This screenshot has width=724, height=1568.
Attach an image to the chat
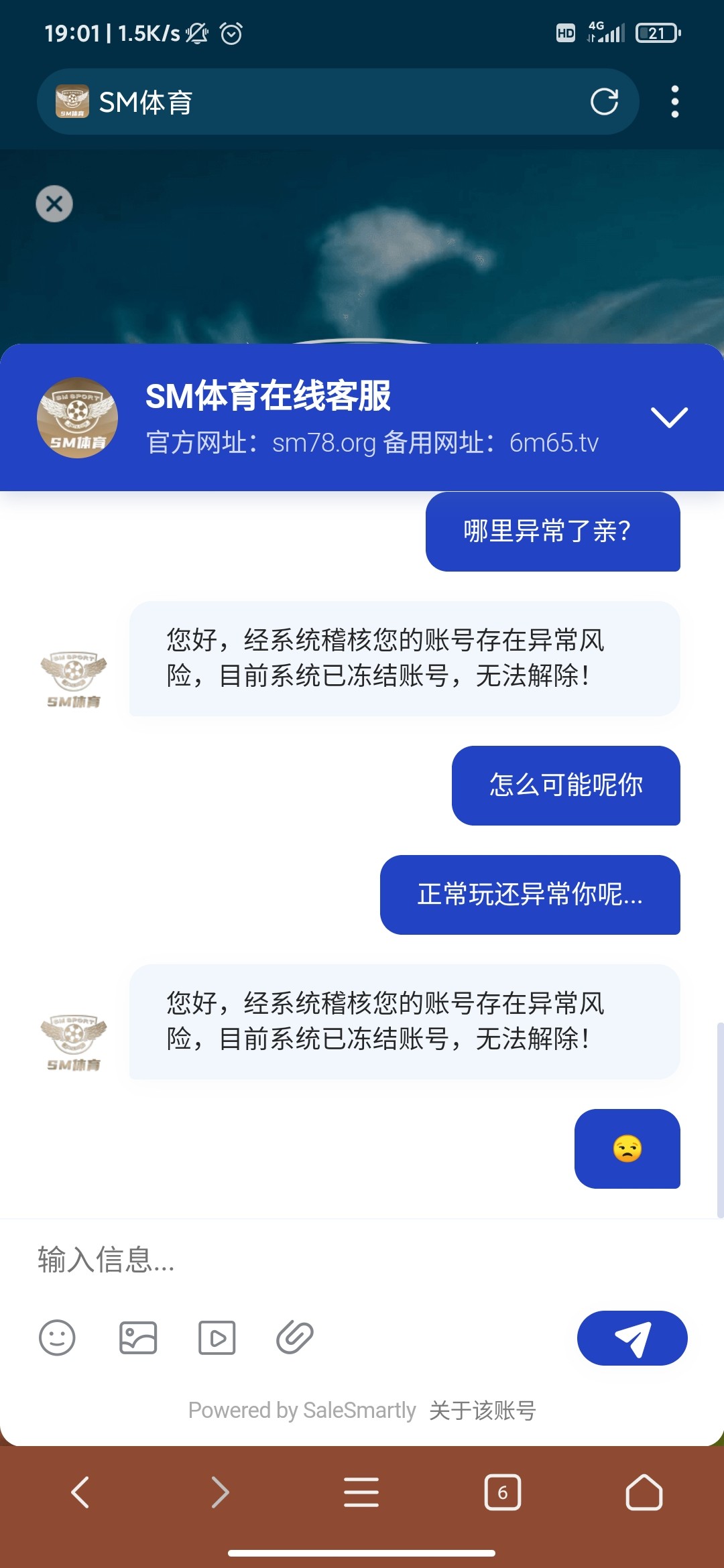tap(138, 1337)
